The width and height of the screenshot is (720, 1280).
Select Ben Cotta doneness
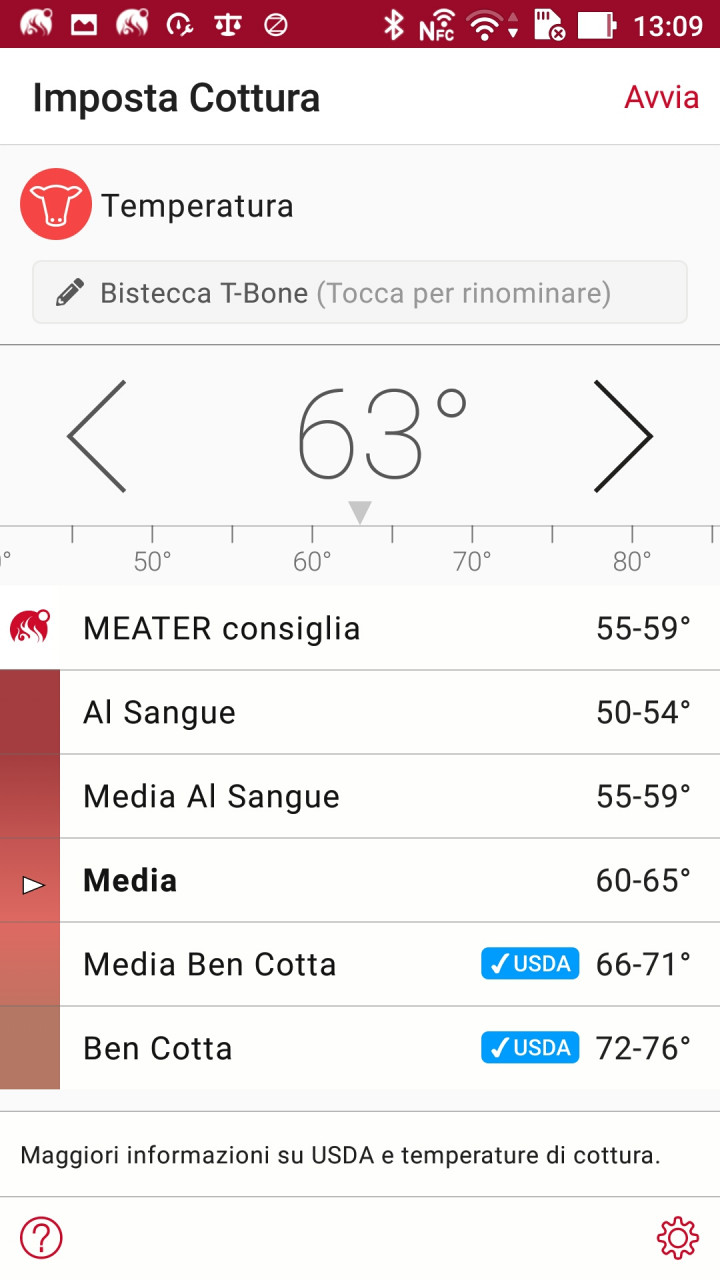[360, 1048]
